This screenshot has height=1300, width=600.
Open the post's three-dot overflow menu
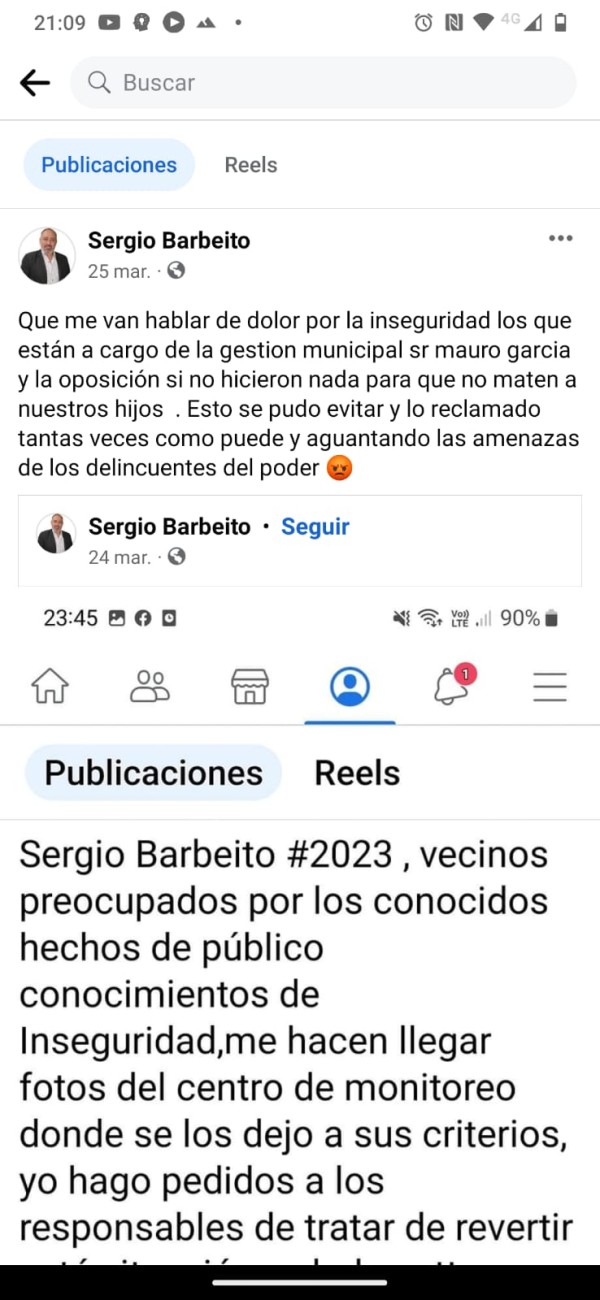560,239
